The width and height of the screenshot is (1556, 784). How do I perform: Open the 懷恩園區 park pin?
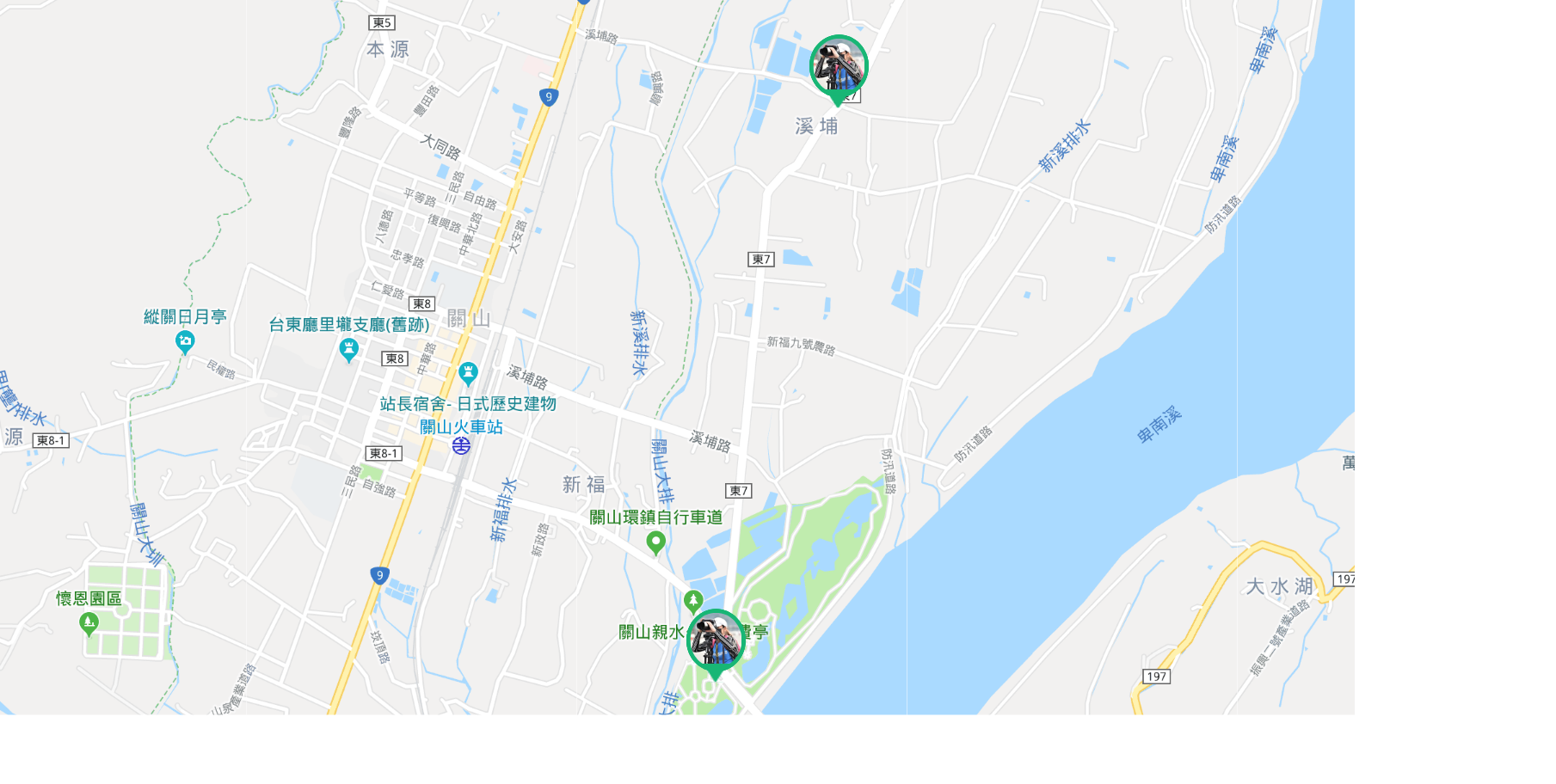(89, 622)
